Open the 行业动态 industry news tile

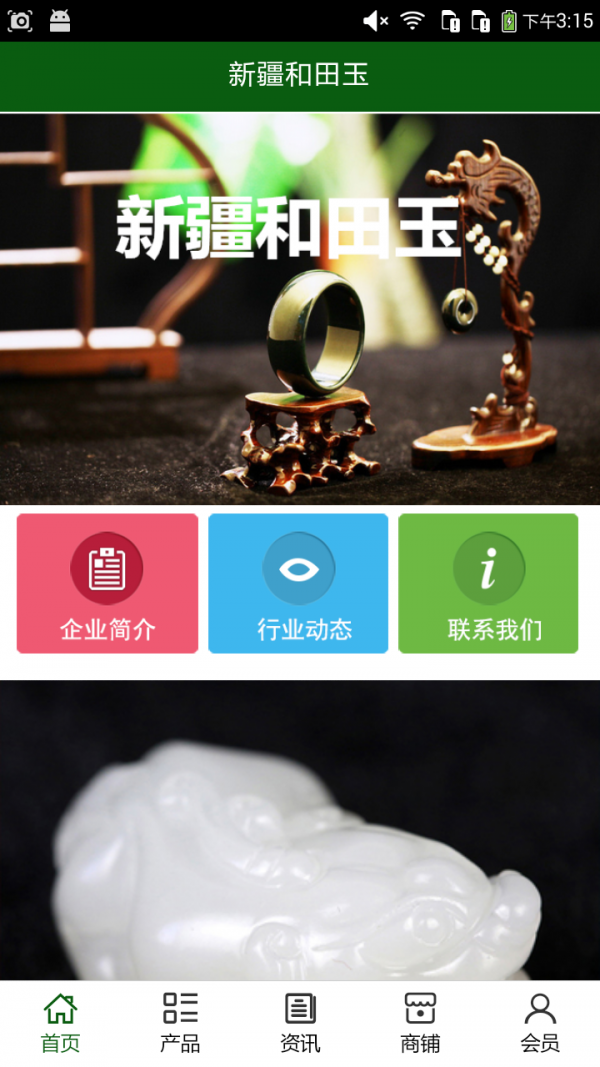pyautogui.click(x=298, y=584)
